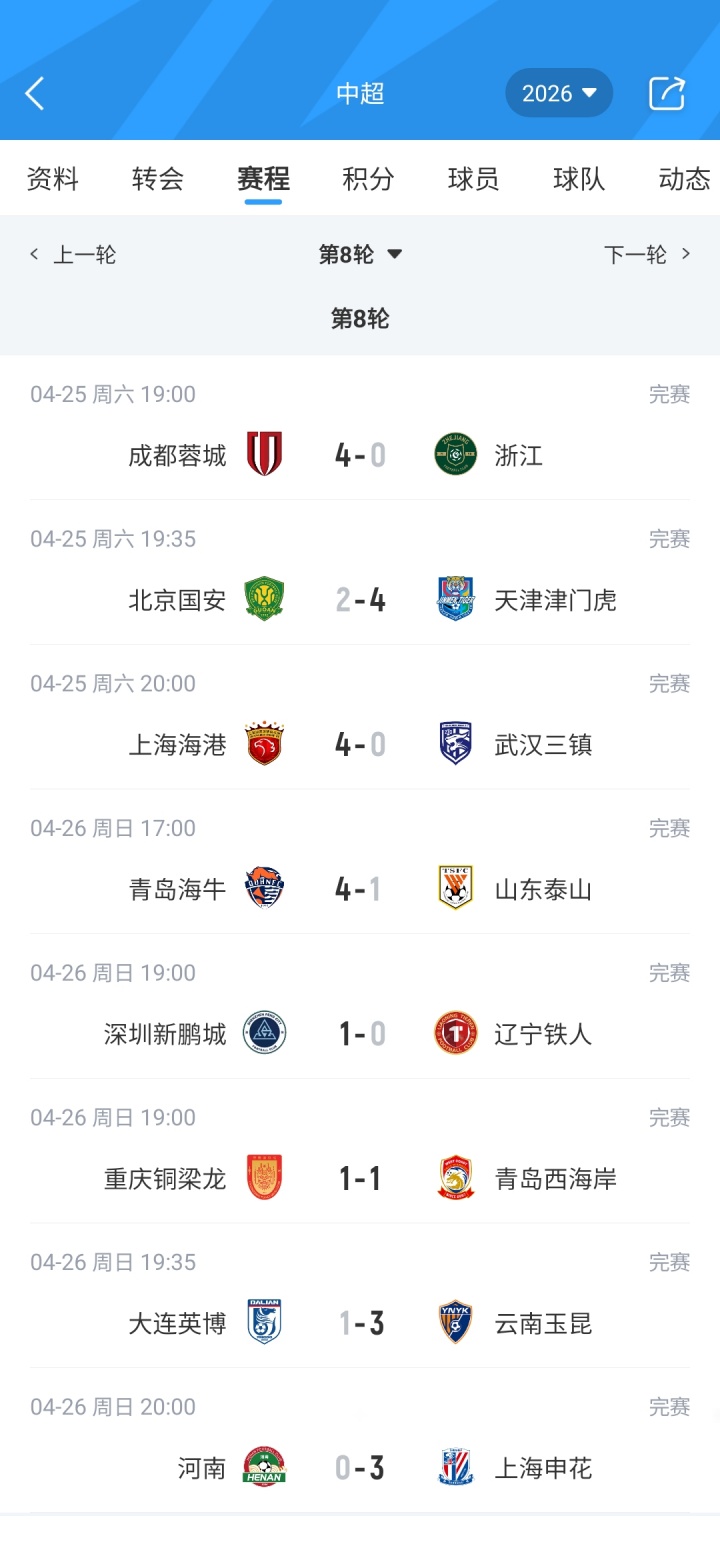Select the 上海申花 club badge

coord(455,1467)
